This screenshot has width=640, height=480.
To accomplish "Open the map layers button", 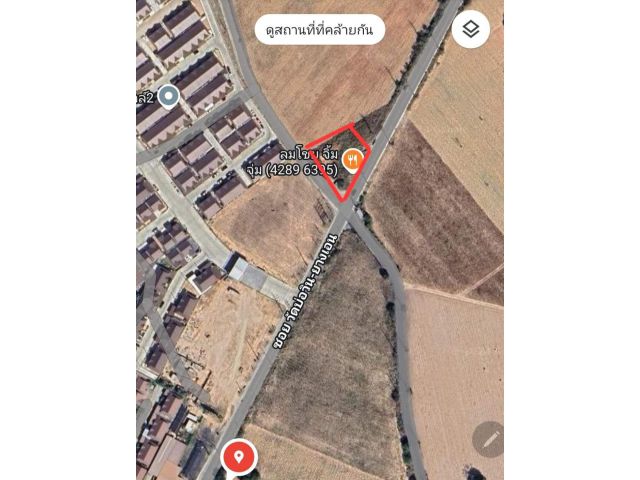I will point(470,29).
